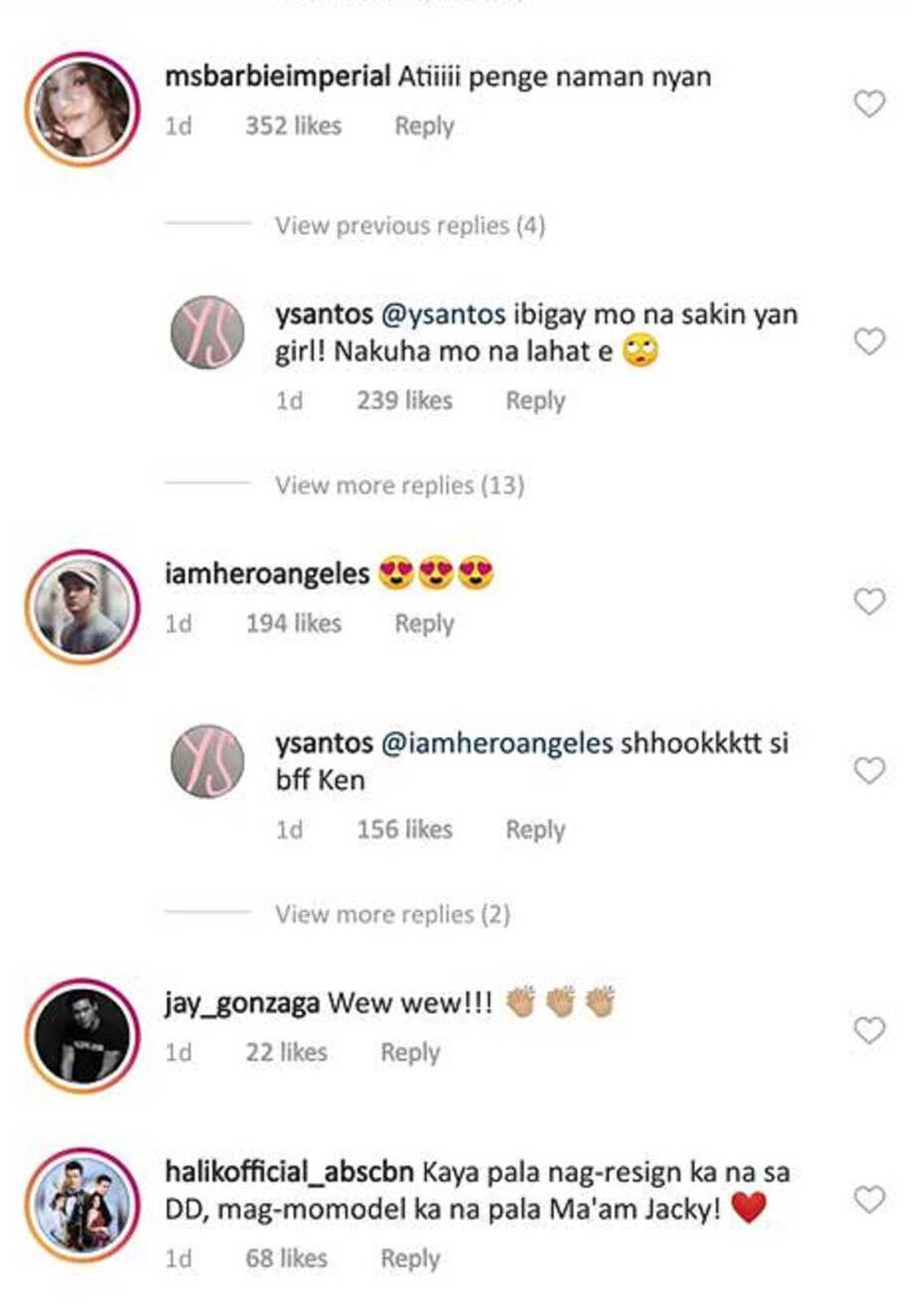
Task: Reply to msbarbieimperial's comment
Action: (423, 126)
